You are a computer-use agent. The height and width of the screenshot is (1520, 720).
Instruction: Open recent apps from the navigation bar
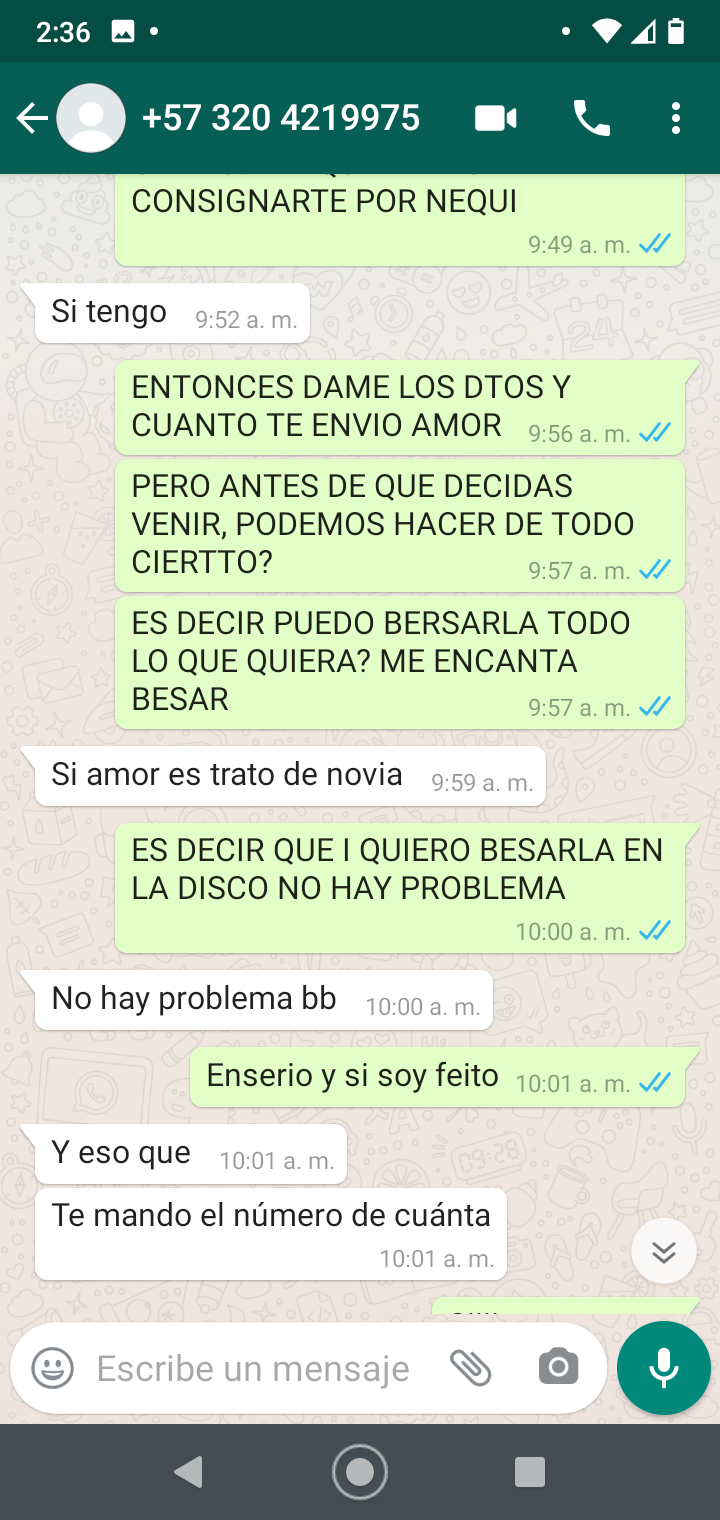point(529,1472)
